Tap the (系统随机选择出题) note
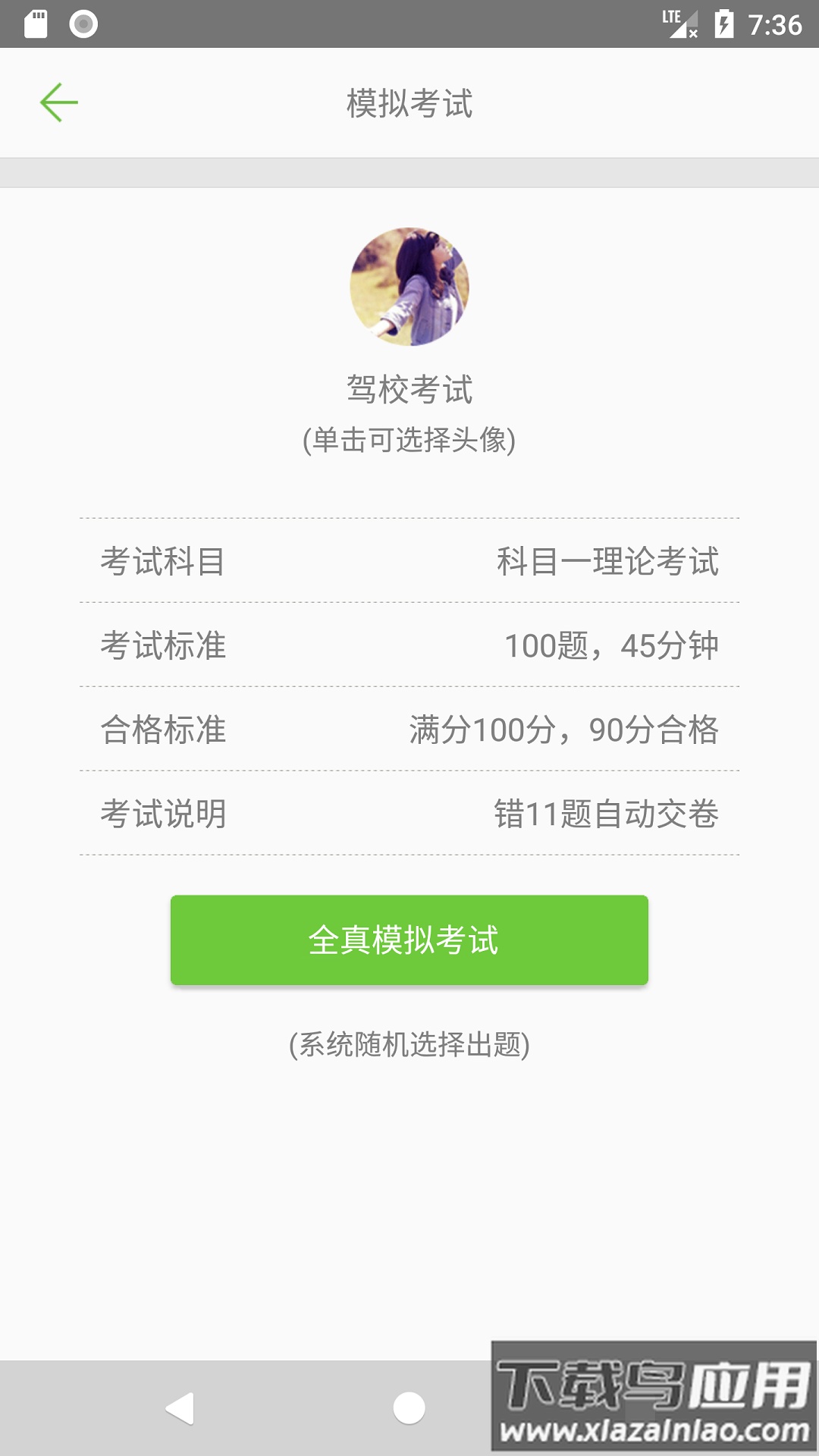 [409, 1045]
